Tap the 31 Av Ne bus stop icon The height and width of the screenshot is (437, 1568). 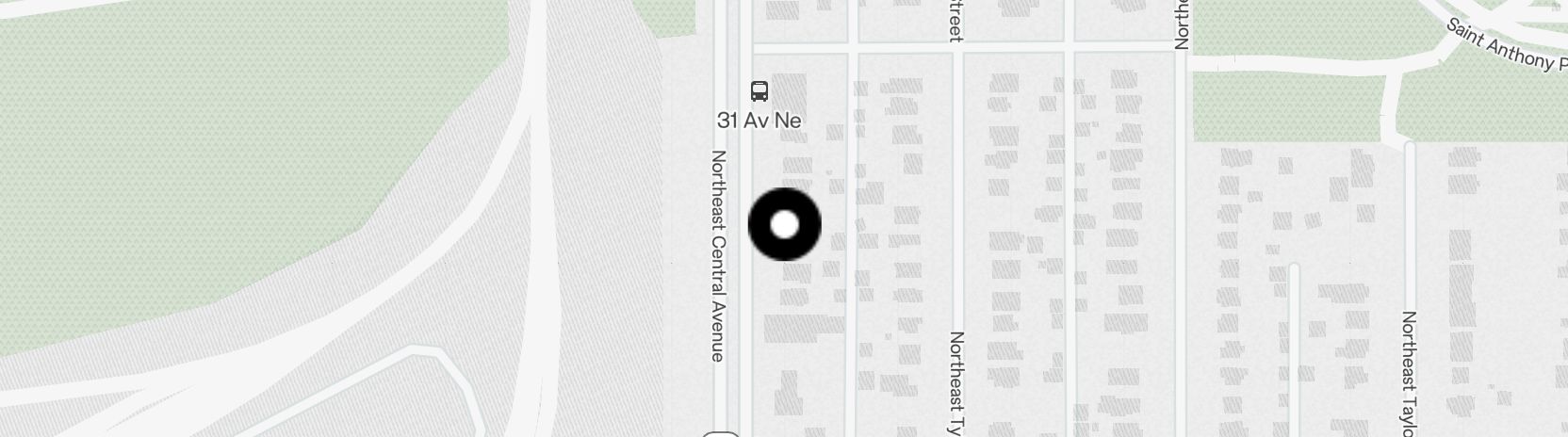(x=759, y=91)
